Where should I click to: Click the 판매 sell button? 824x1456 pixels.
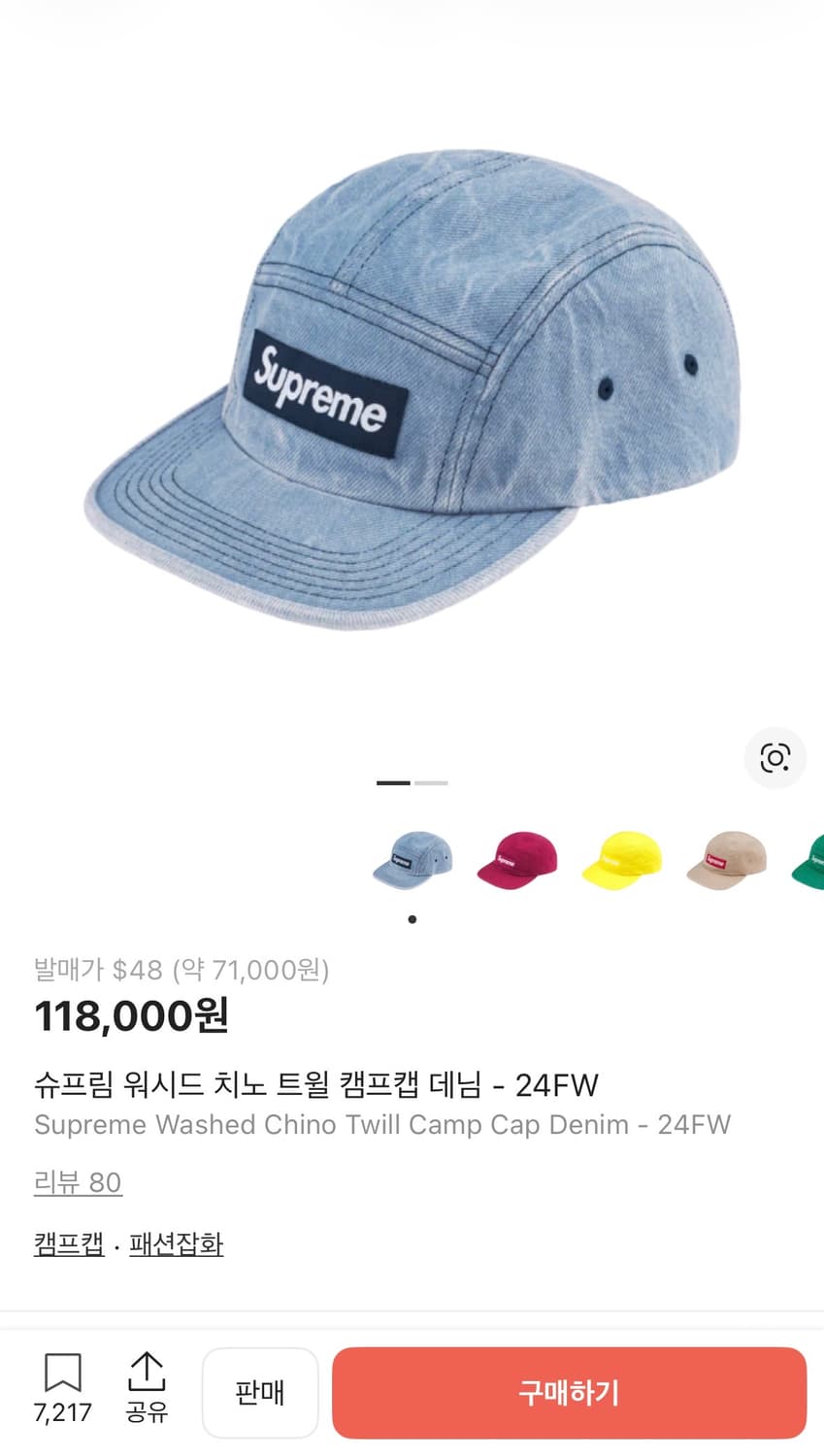pyautogui.click(x=260, y=1393)
